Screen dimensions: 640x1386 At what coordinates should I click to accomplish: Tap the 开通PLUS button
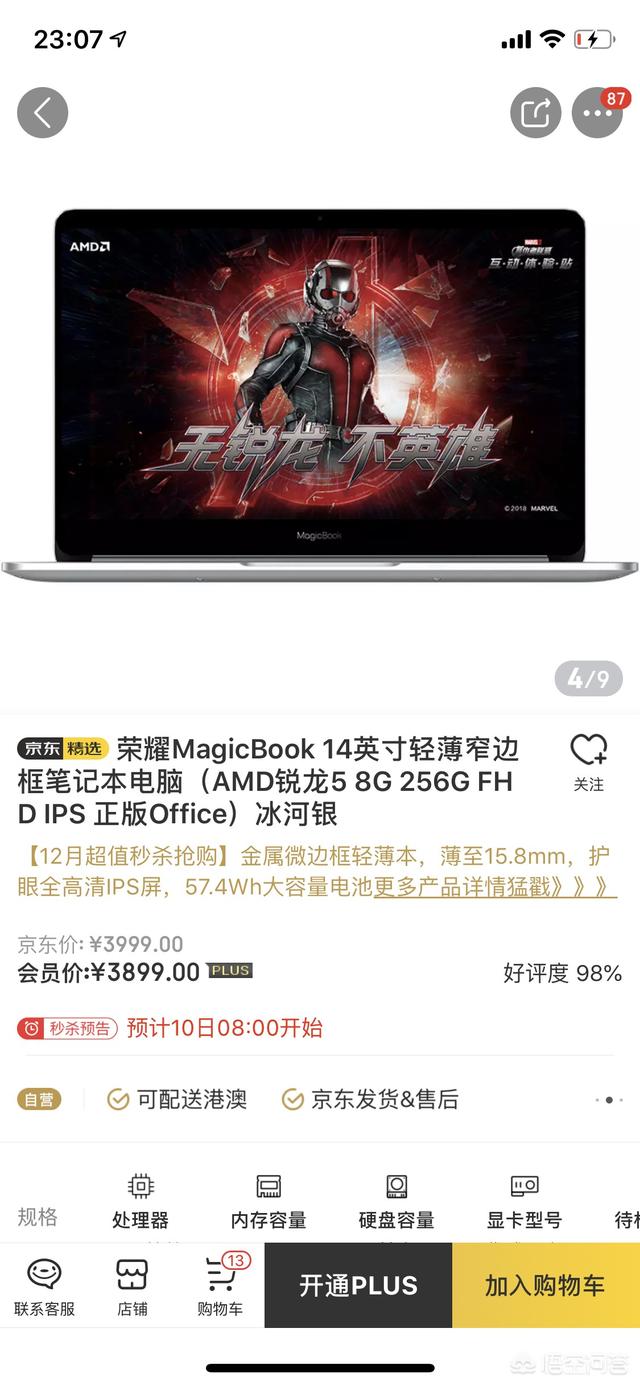[358, 1286]
